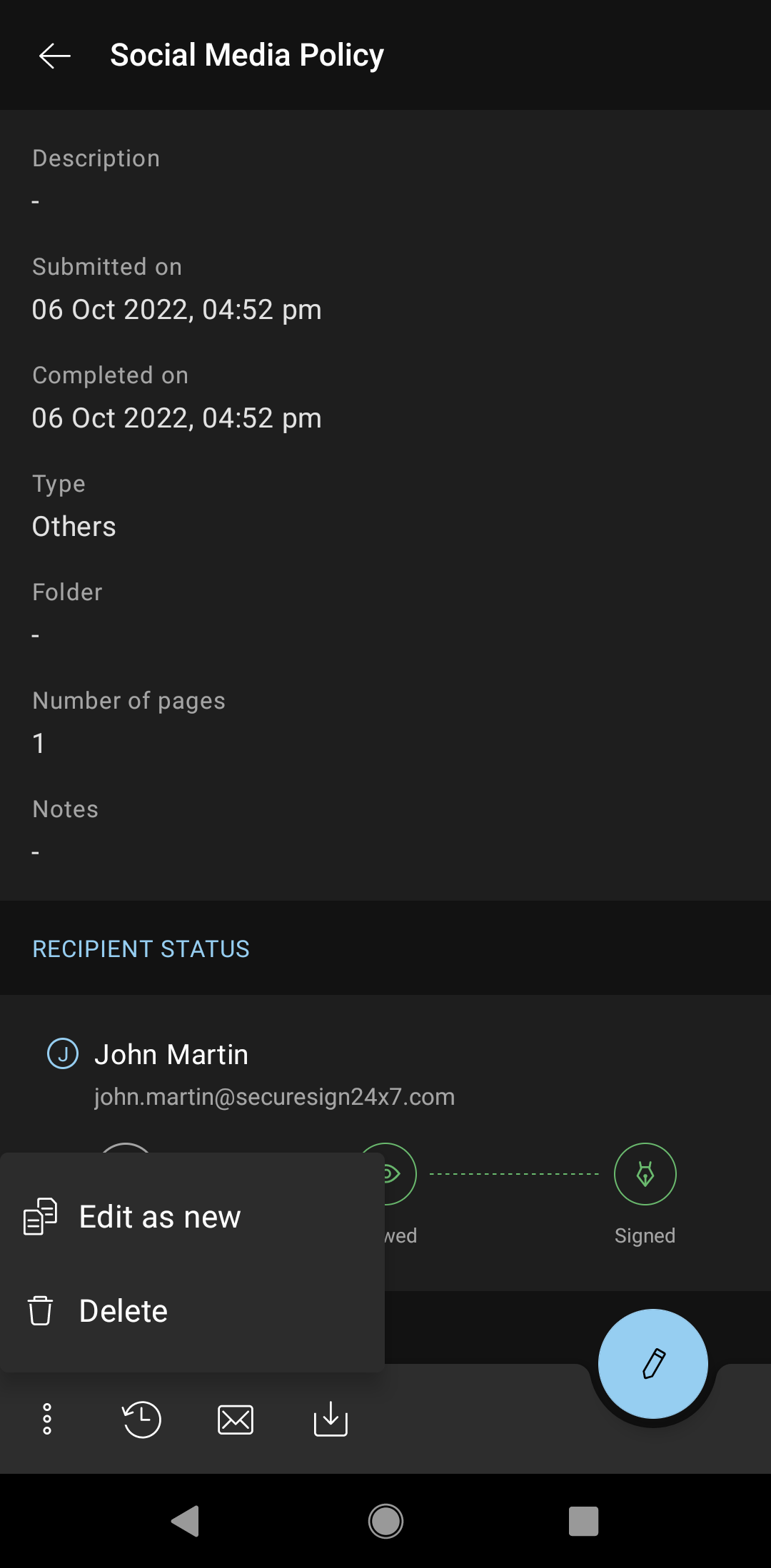Delete this document
The height and width of the screenshot is (1568, 771).
tap(123, 1311)
